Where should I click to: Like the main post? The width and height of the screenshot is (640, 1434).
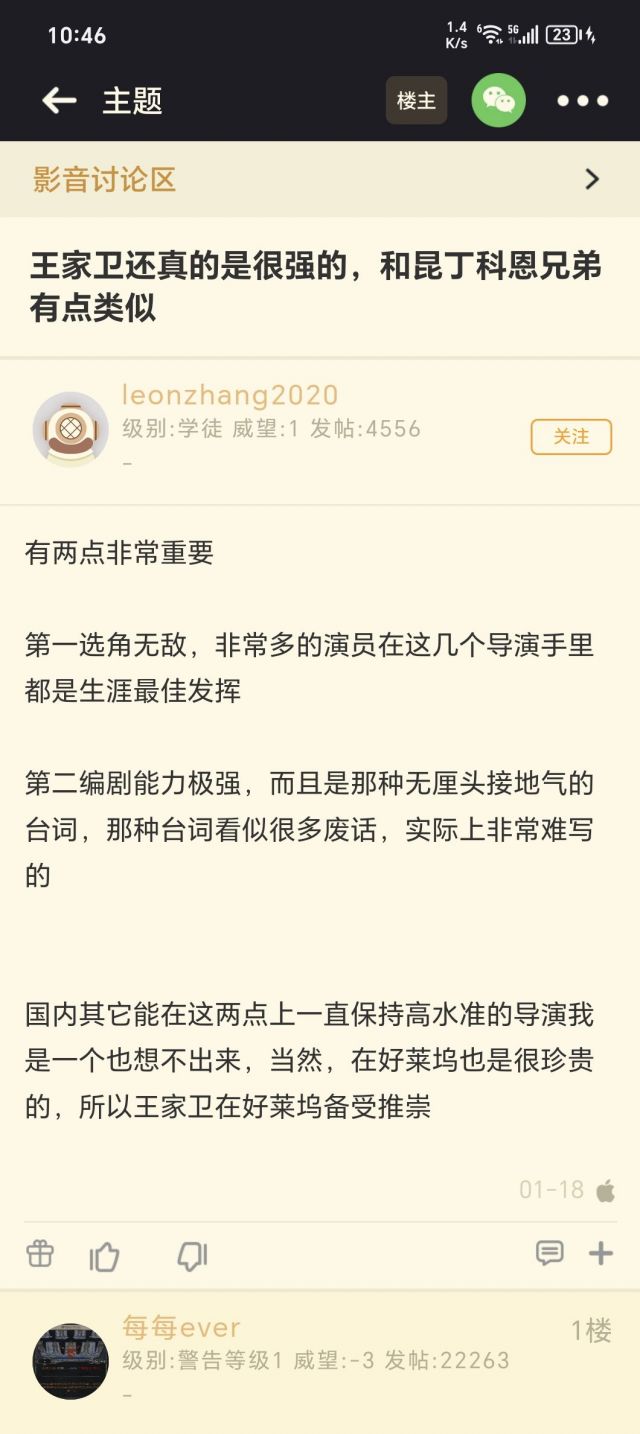(105, 1256)
